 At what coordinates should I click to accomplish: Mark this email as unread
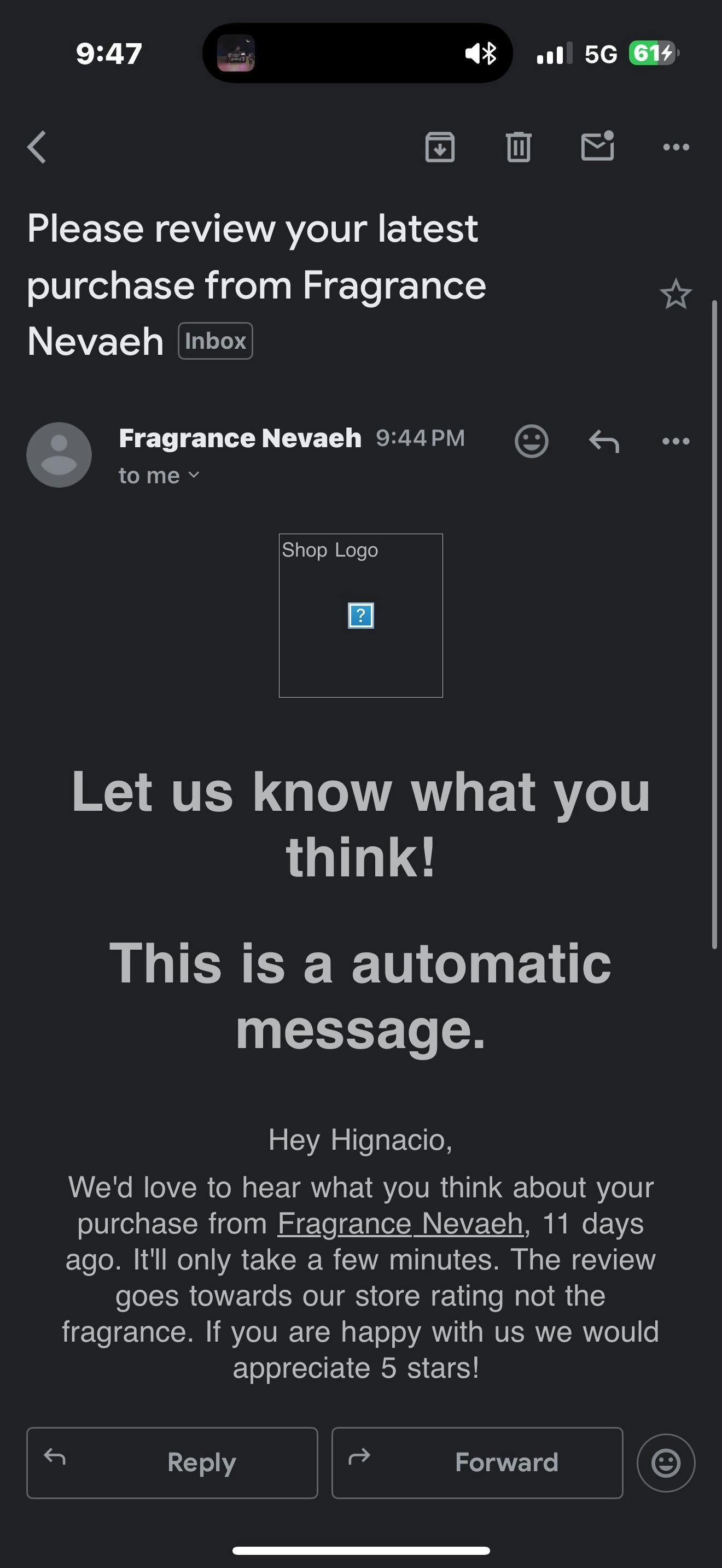coord(597,146)
